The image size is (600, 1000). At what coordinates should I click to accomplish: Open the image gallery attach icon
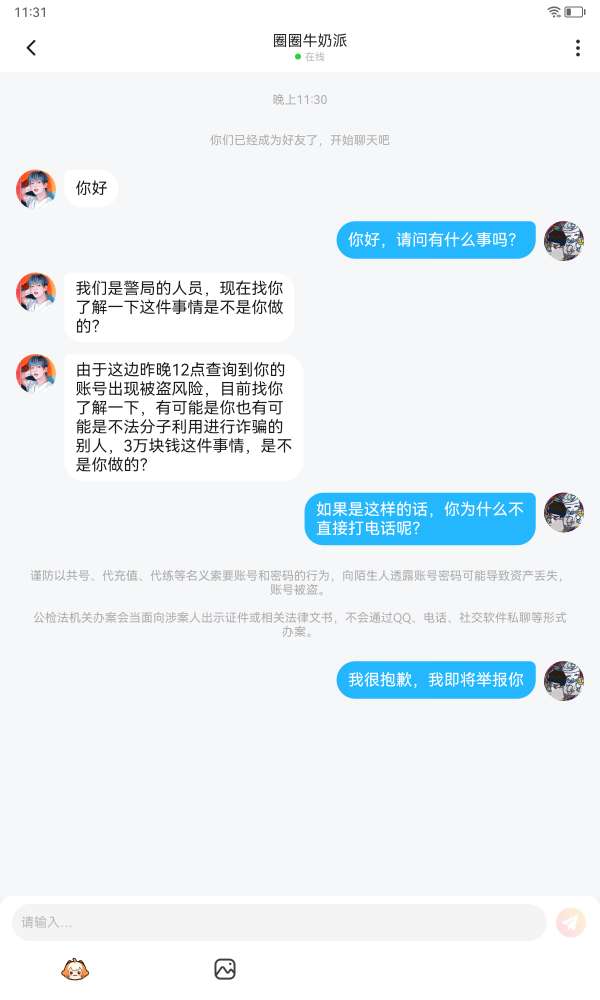pos(225,969)
